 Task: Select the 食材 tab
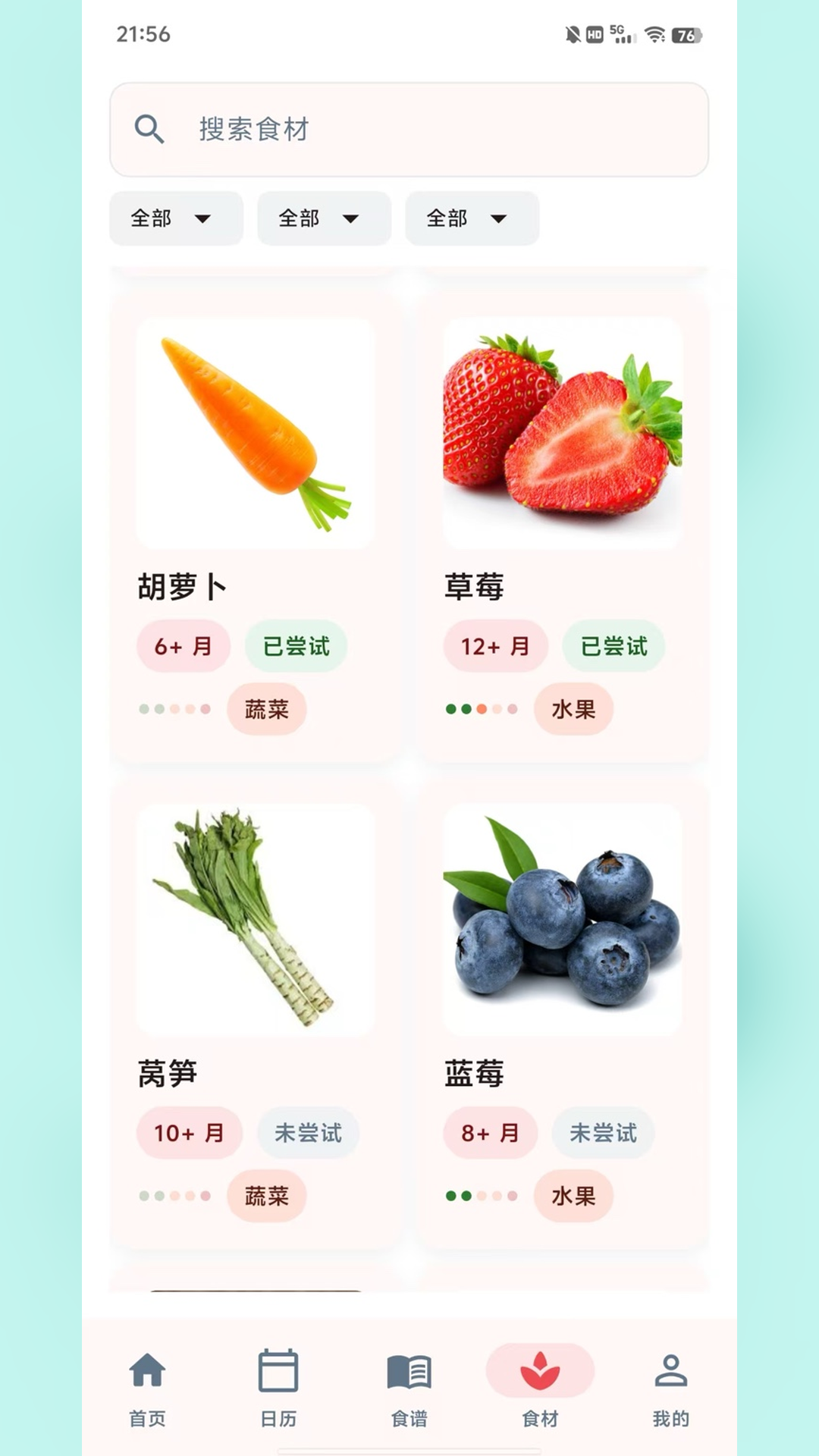540,1388
